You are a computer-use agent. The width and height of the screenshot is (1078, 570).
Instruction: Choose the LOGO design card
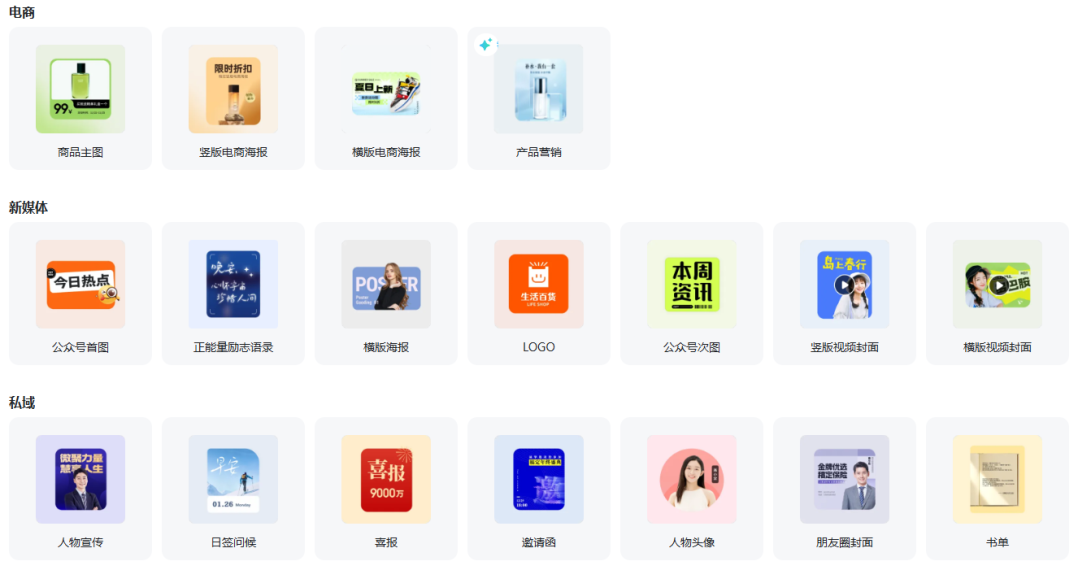coord(539,293)
